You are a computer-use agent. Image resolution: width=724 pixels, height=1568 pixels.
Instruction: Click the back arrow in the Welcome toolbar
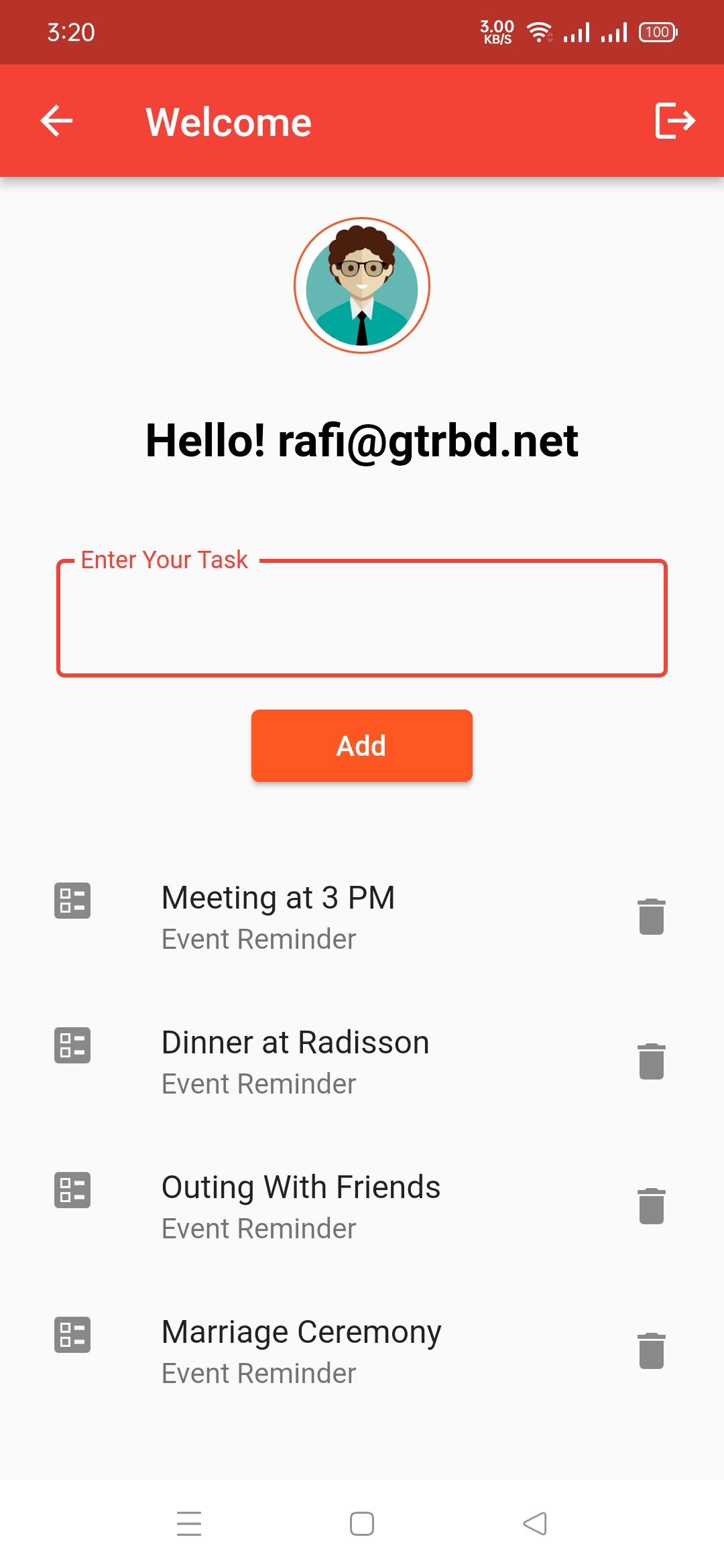56,121
